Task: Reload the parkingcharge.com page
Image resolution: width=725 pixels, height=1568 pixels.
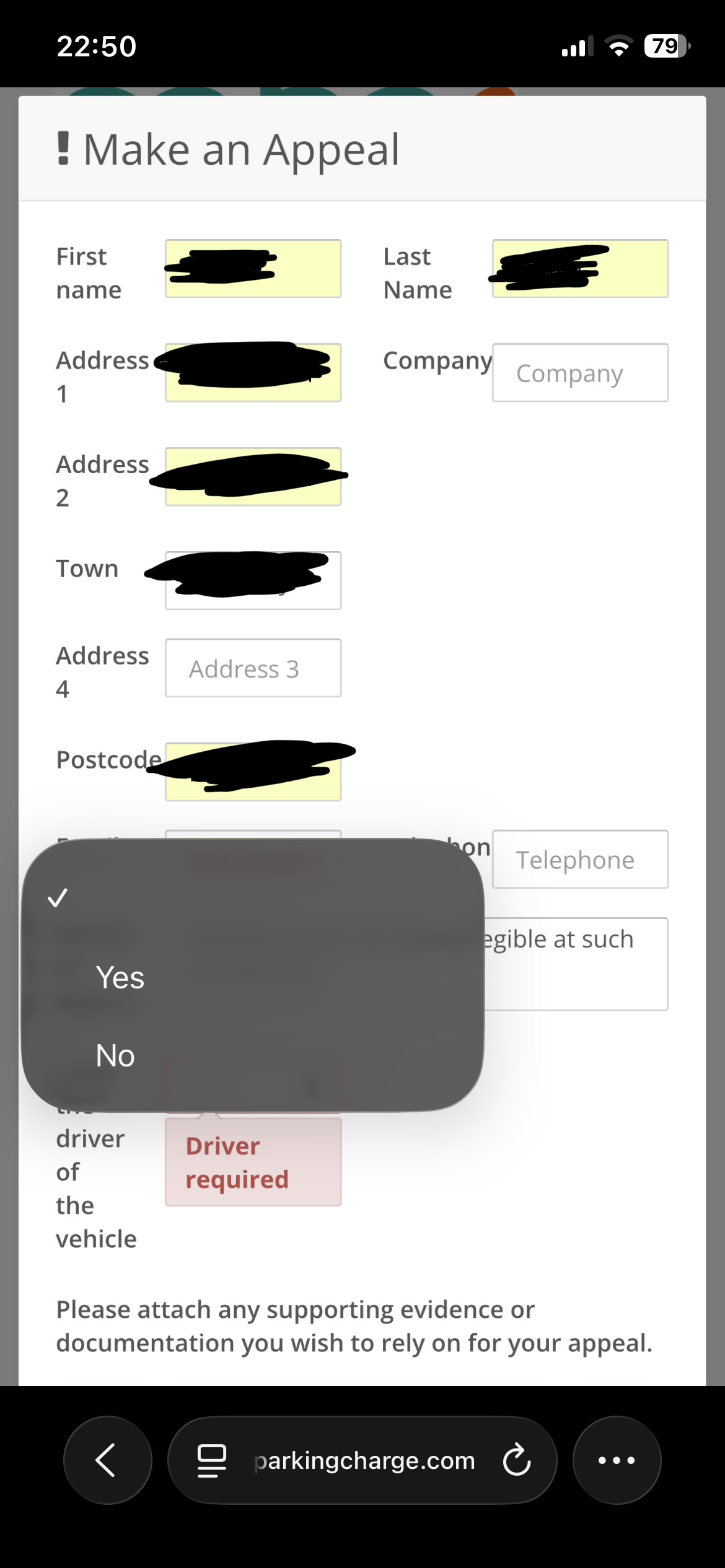Action: (x=516, y=1460)
